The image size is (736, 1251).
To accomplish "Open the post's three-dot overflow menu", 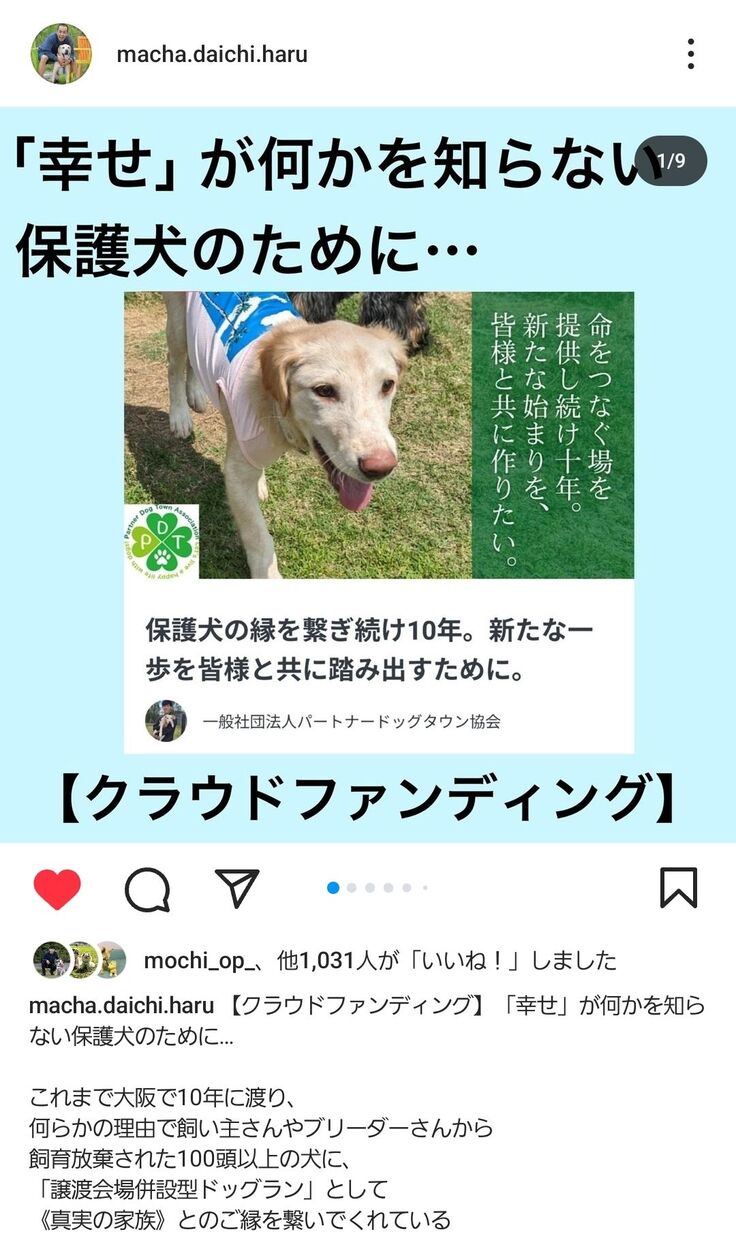I will pos(690,54).
